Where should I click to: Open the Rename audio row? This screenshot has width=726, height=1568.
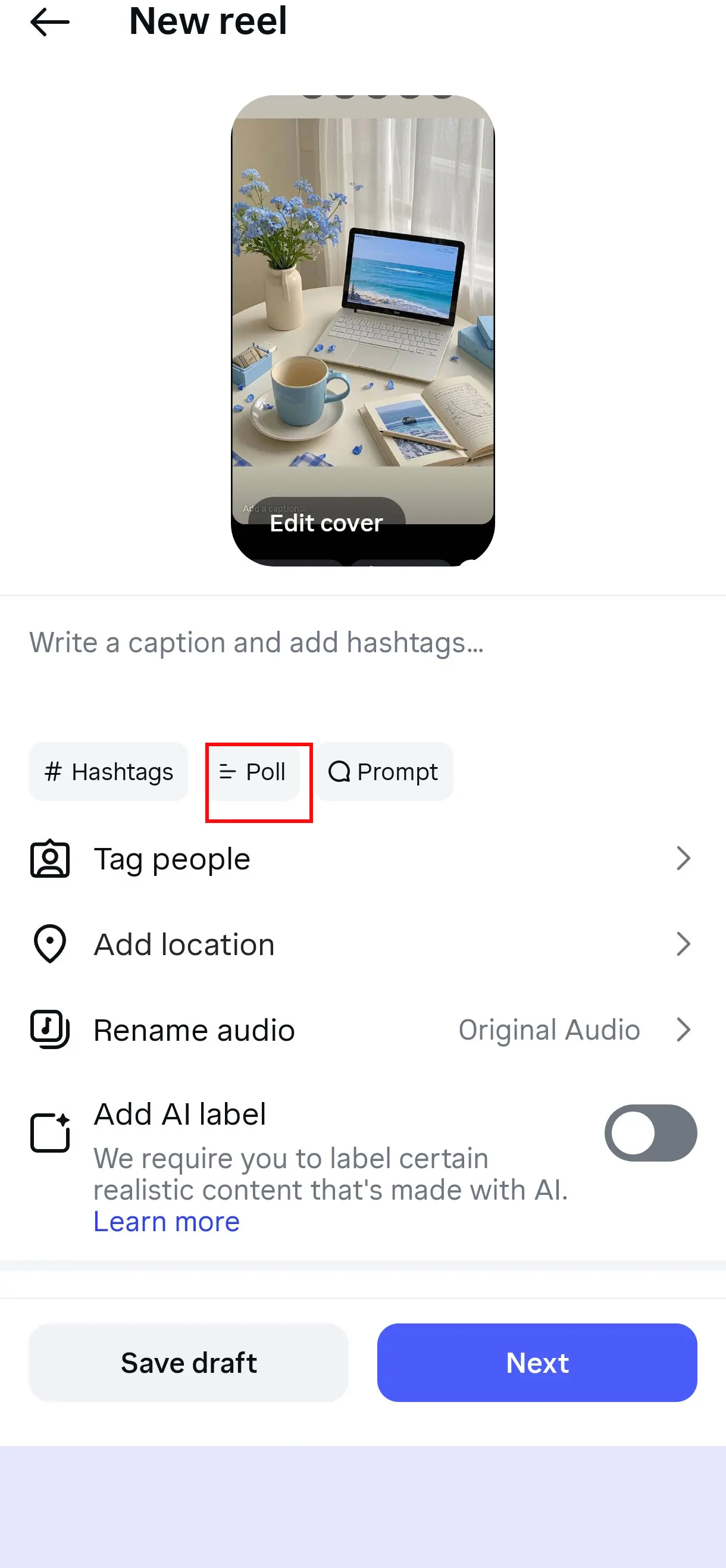(x=362, y=1030)
